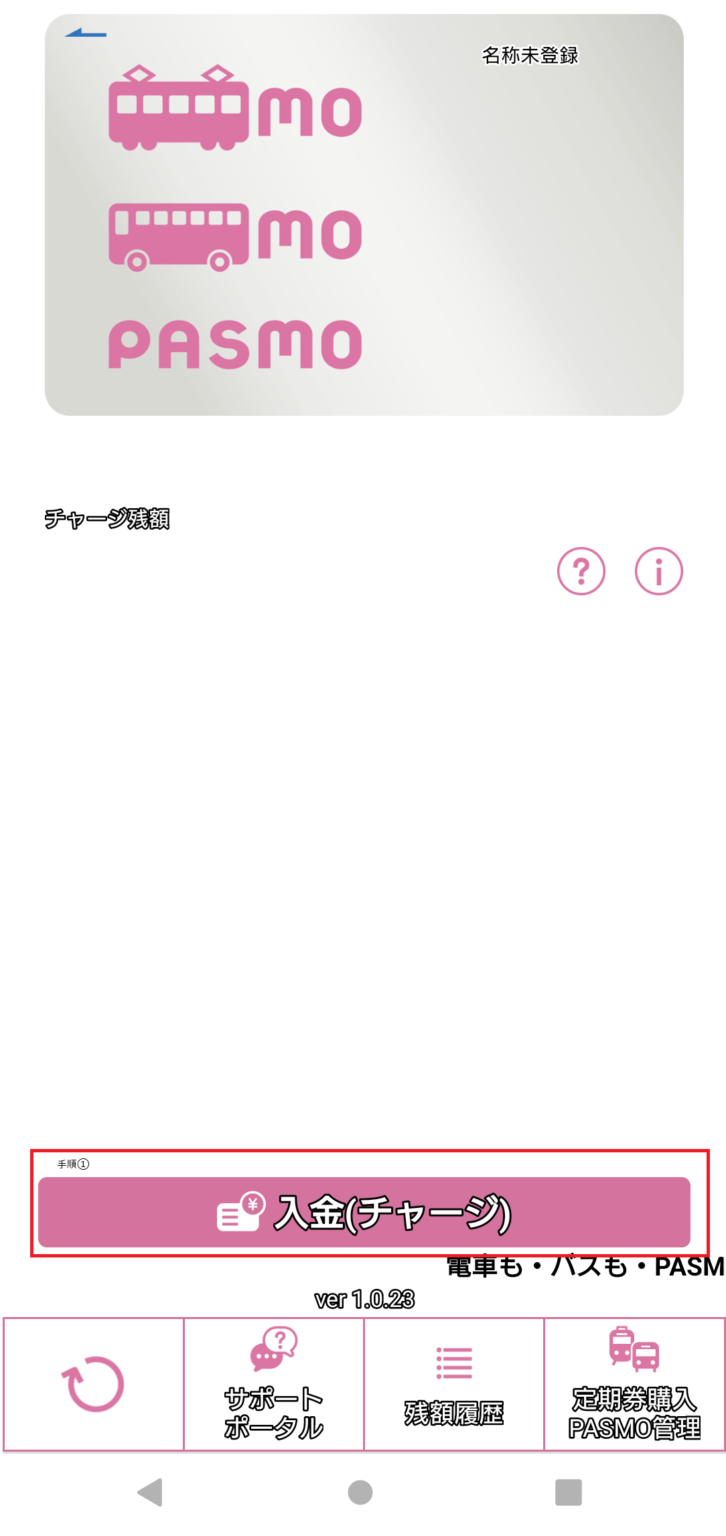
Task: Open the question mark help icon
Action: (581, 572)
